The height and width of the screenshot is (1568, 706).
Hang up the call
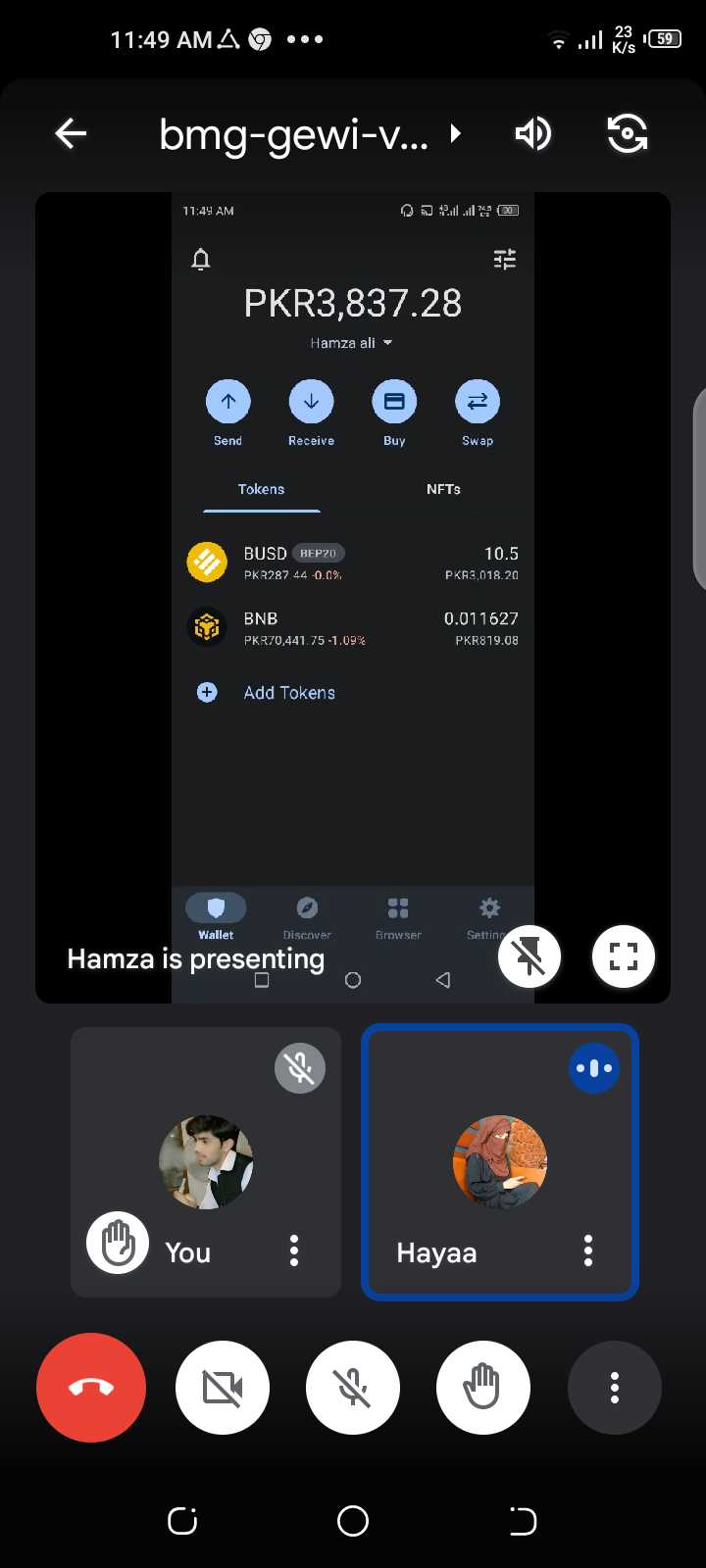[x=91, y=1388]
